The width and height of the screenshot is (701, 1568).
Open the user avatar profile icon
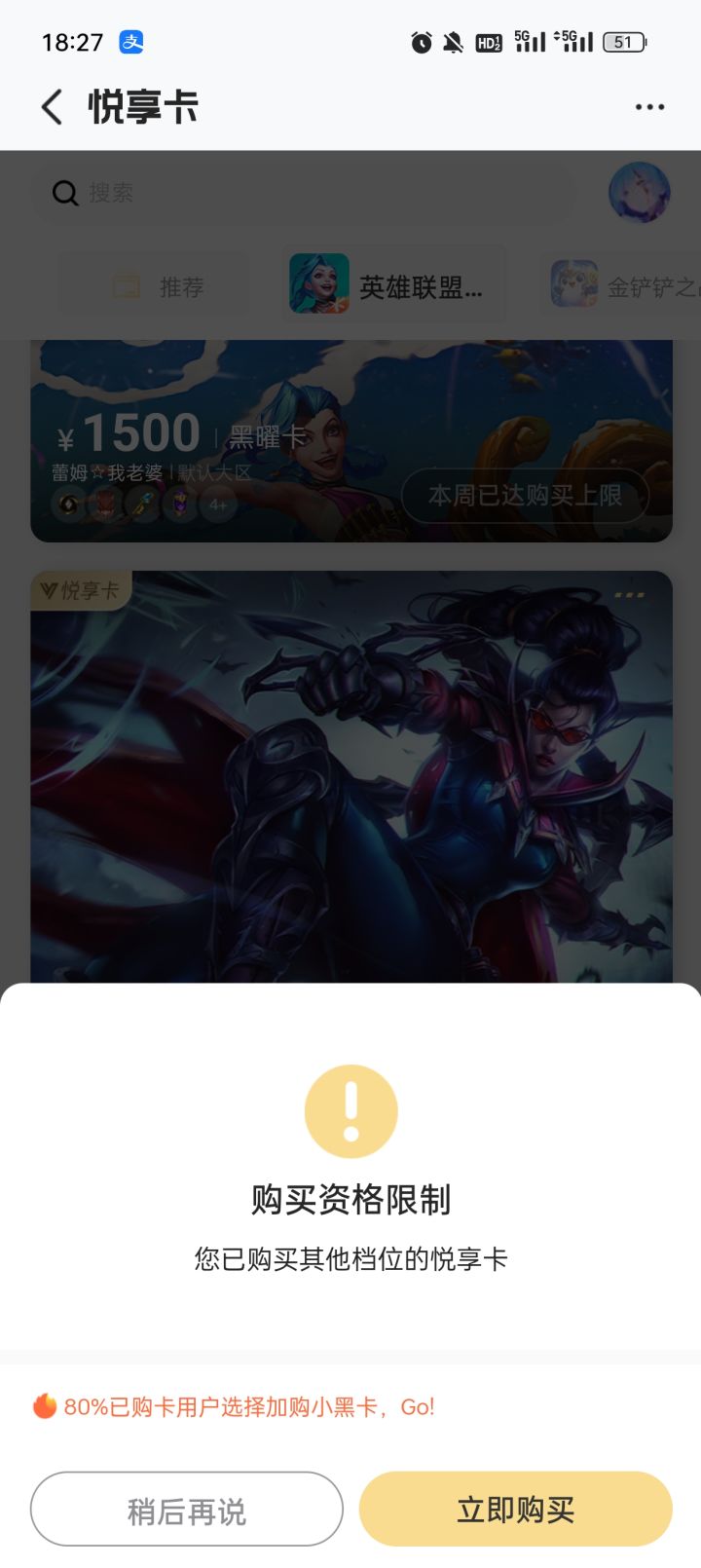(639, 194)
